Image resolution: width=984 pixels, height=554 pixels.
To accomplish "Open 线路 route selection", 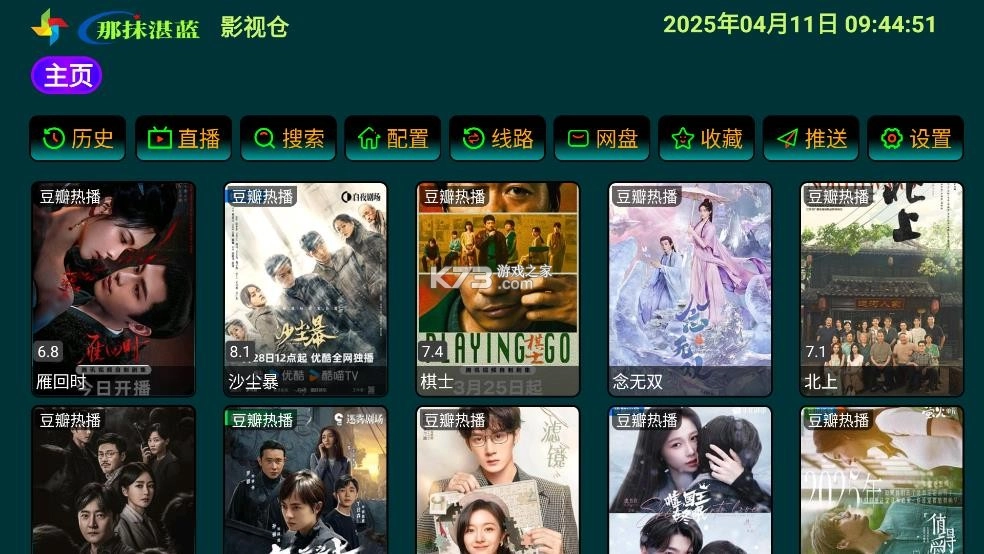I will pos(497,139).
